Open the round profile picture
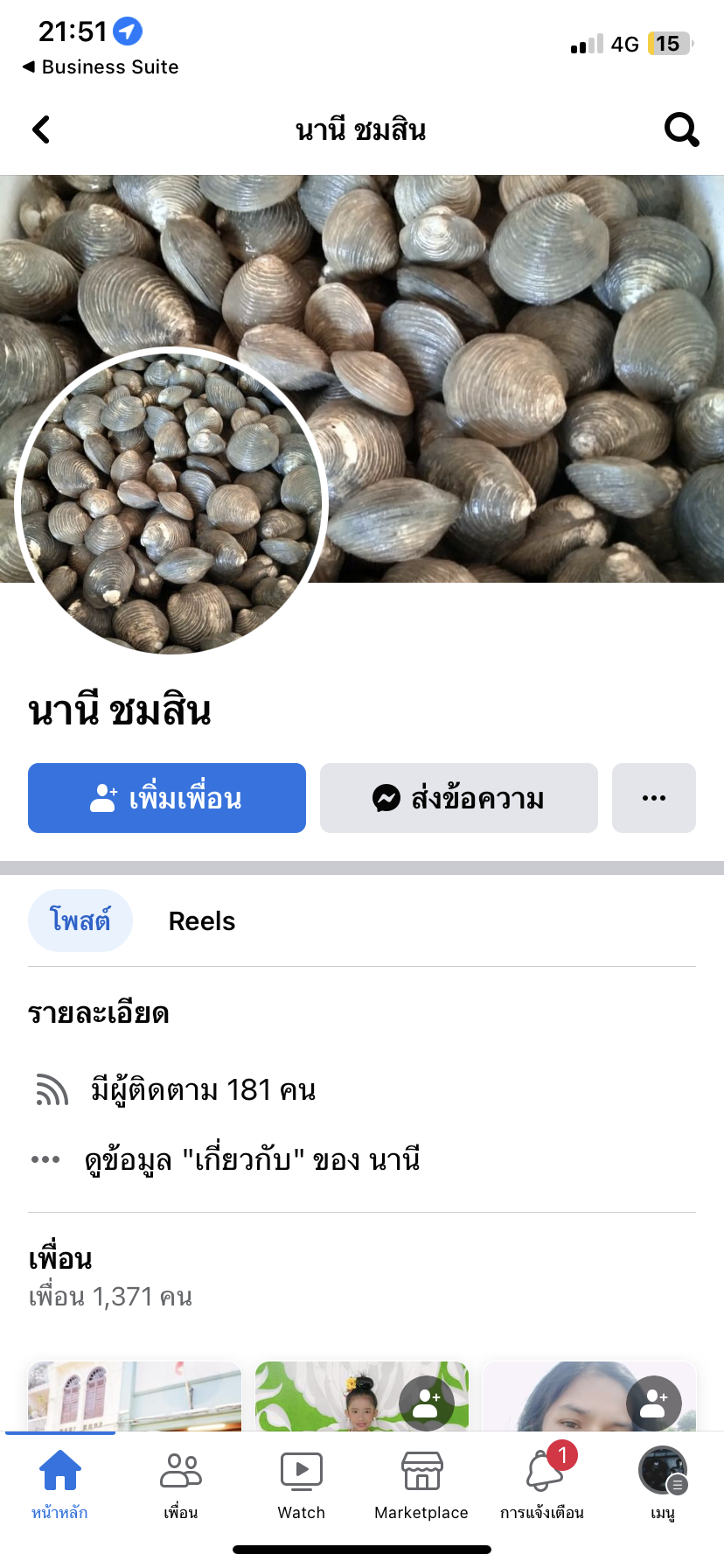This screenshot has width=724, height=1568. coord(171,500)
